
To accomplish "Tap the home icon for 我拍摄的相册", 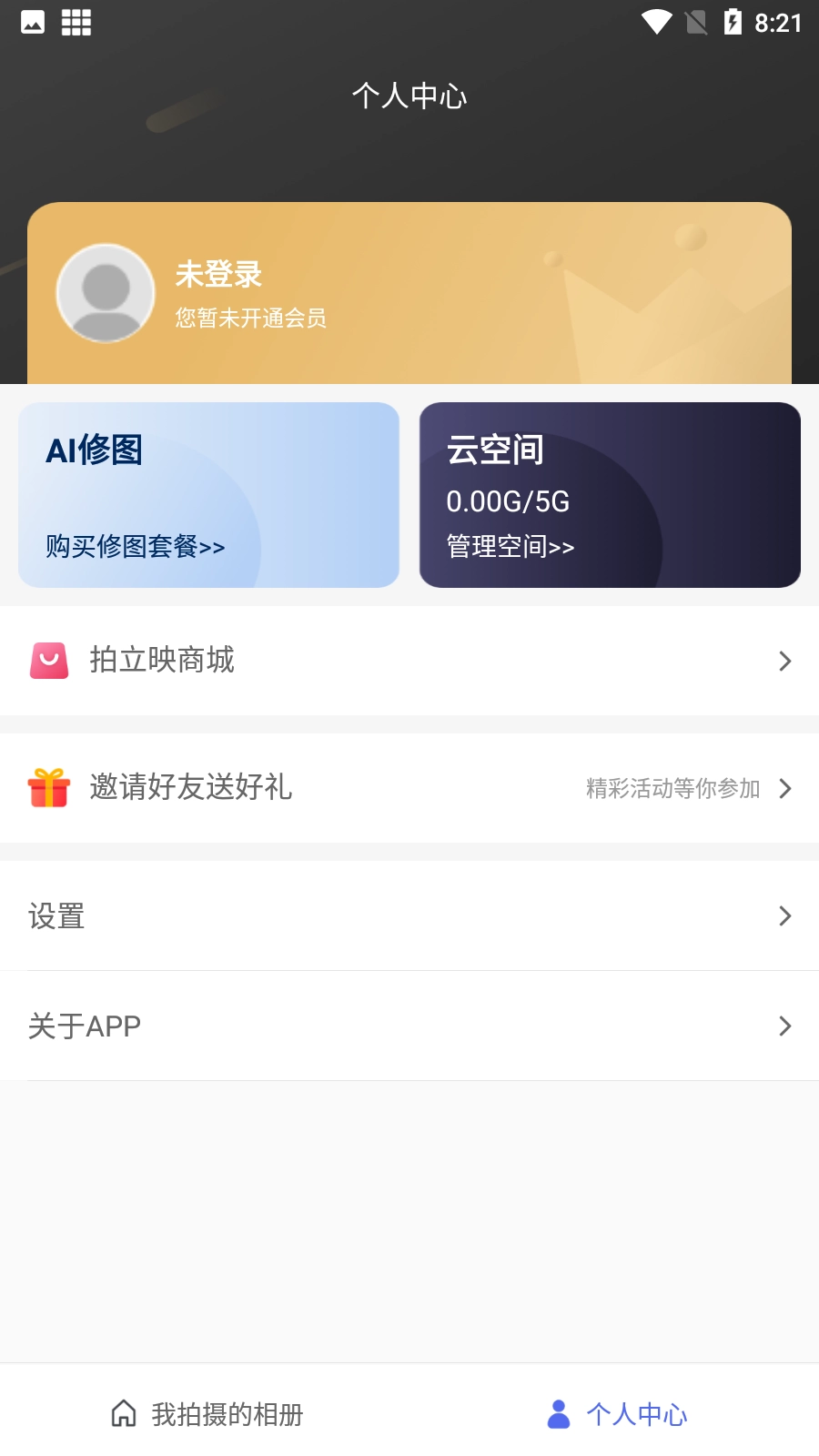I will (124, 1414).
